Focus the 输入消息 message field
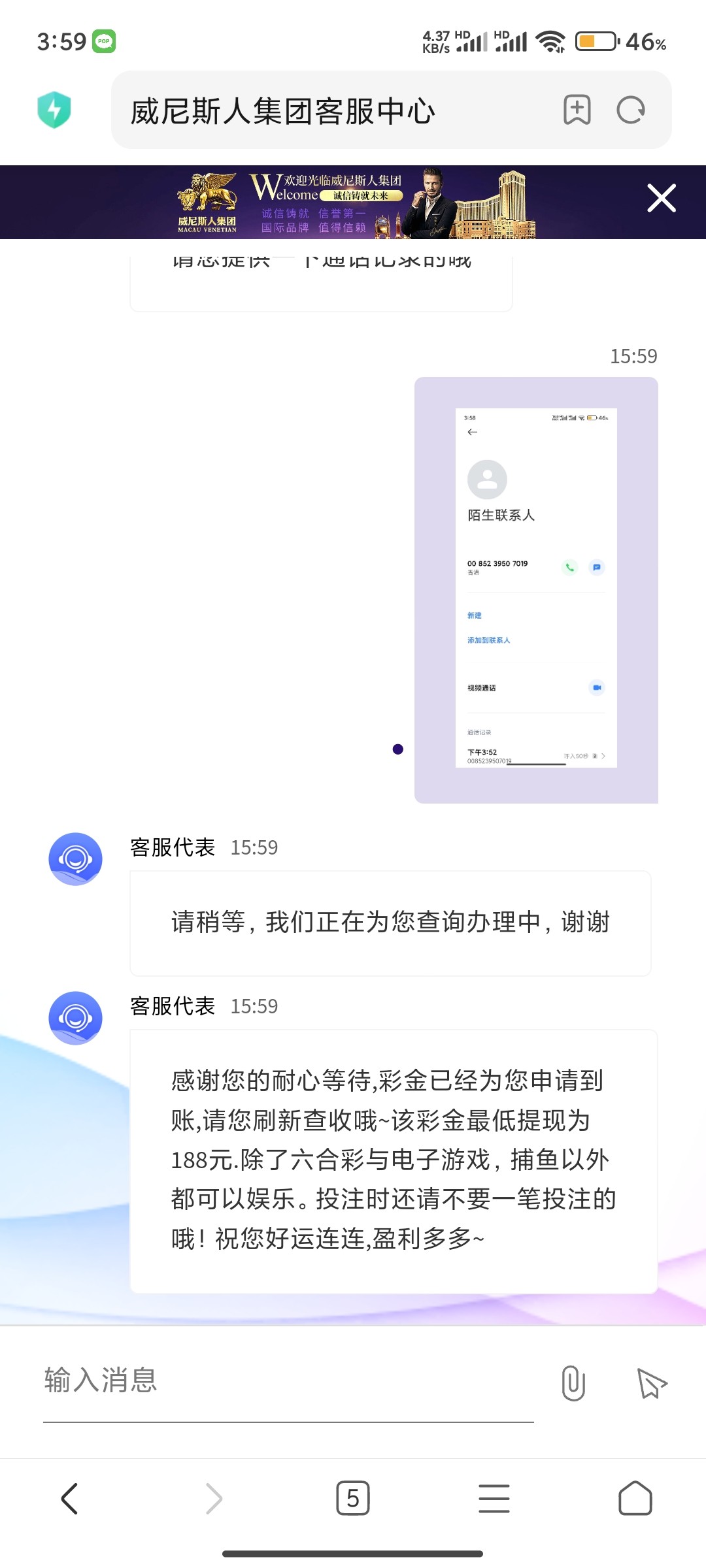This screenshot has height=1568, width=706. click(x=288, y=1380)
